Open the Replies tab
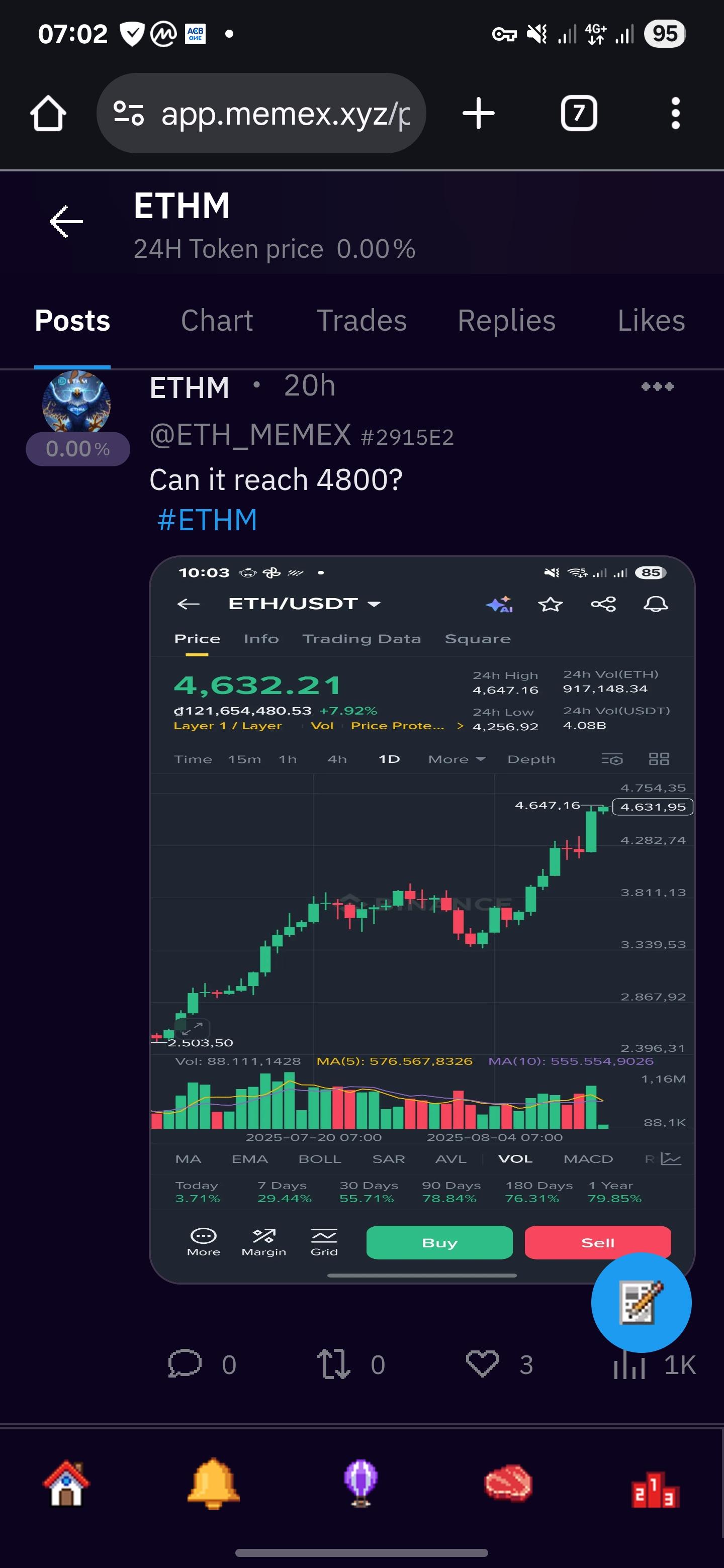 click(x=506, y=321)
